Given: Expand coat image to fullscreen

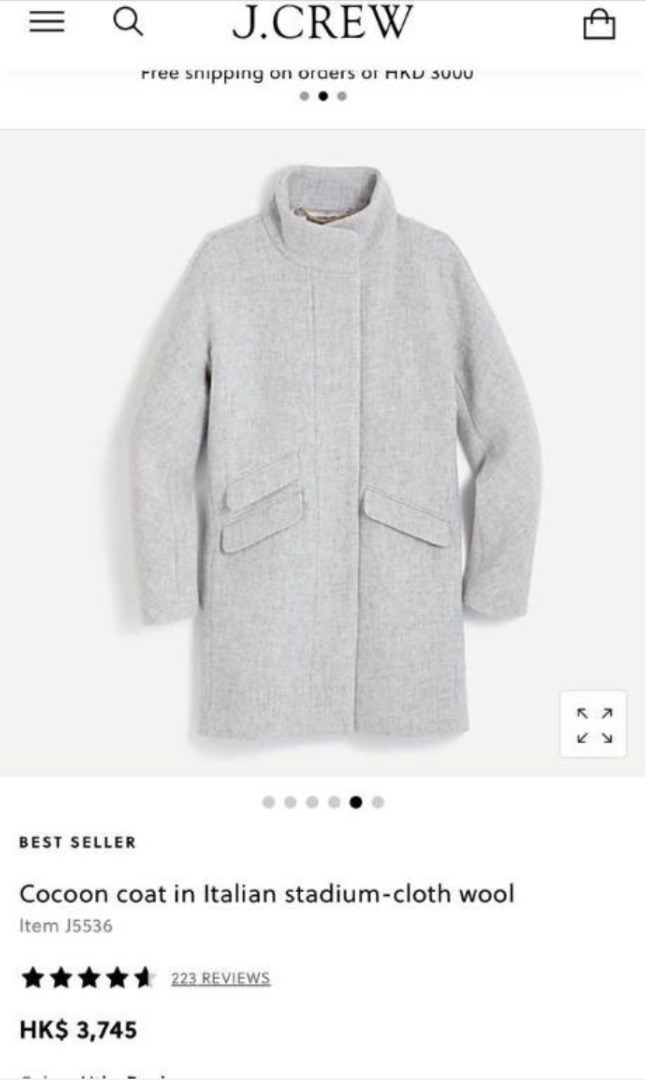Looking at the screenshot, I should (x=594, y=724).
